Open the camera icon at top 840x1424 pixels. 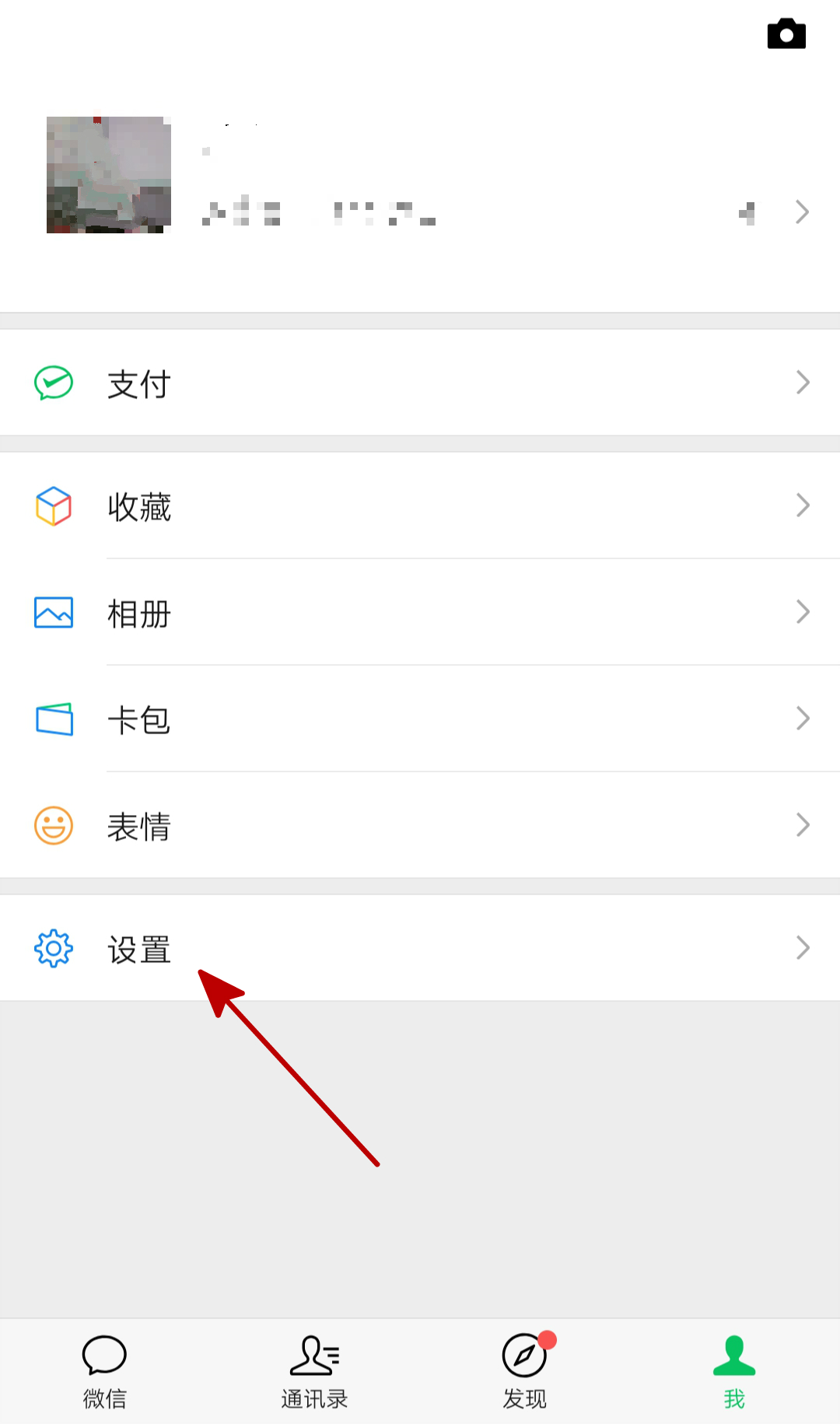point(786,33)
